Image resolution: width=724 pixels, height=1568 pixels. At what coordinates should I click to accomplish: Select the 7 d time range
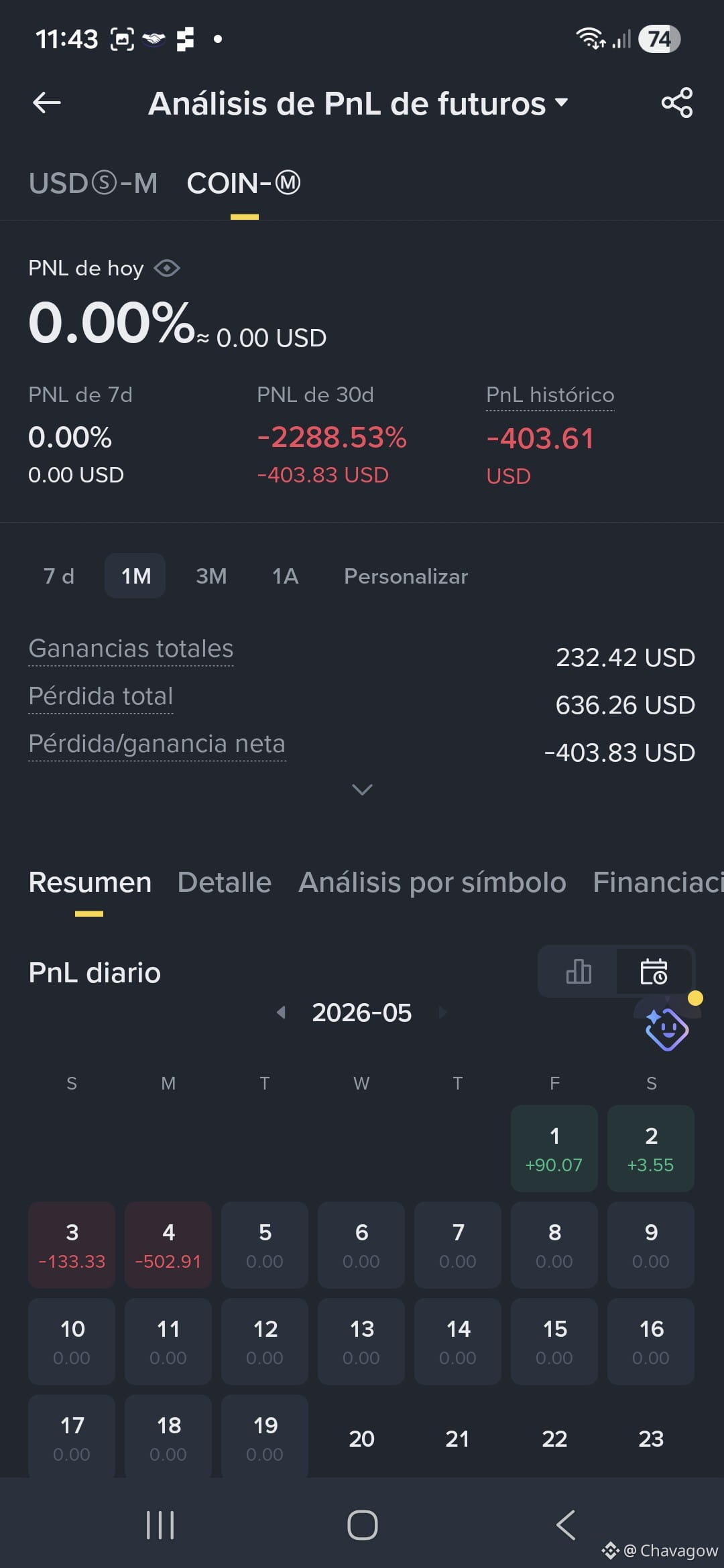59,576
